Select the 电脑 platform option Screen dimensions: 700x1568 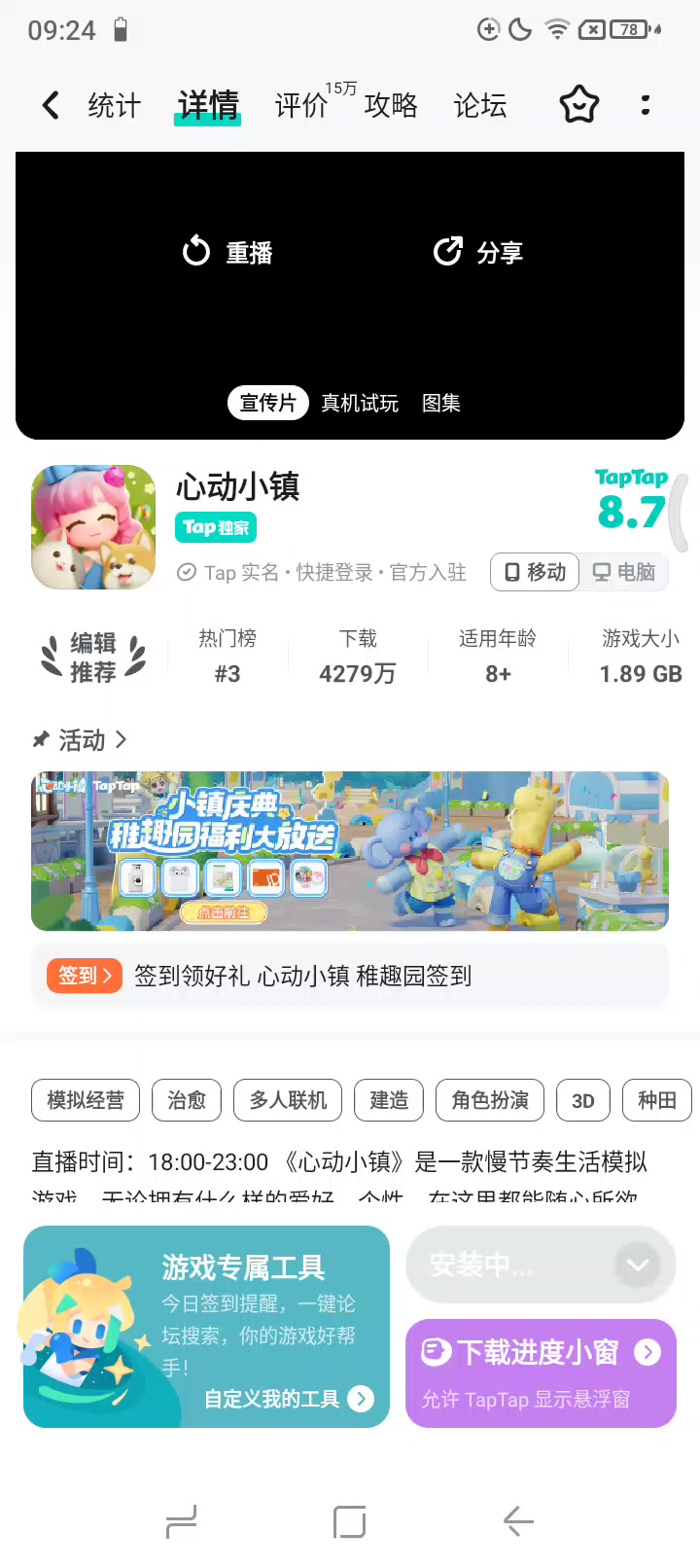tap(624, 572)
